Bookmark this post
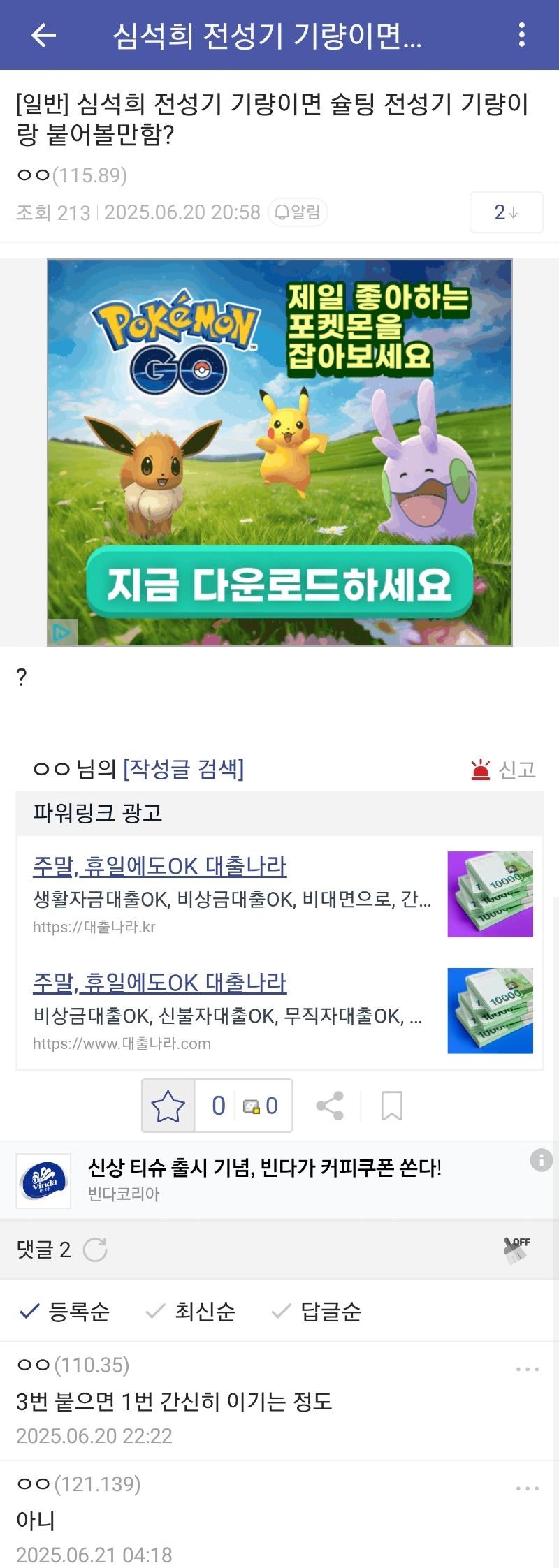 tap(391, 1106)
